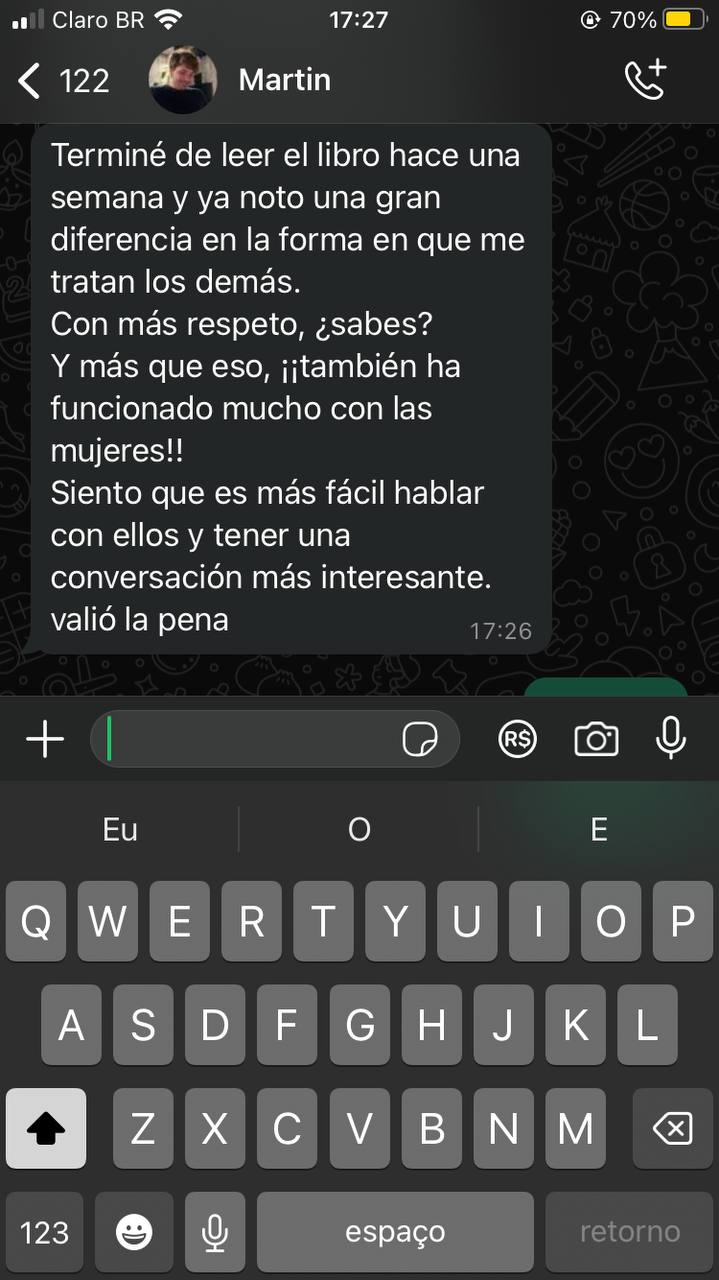Start a call with Martin
This screenshot has width=719, height=1280.
coord(645,80)
